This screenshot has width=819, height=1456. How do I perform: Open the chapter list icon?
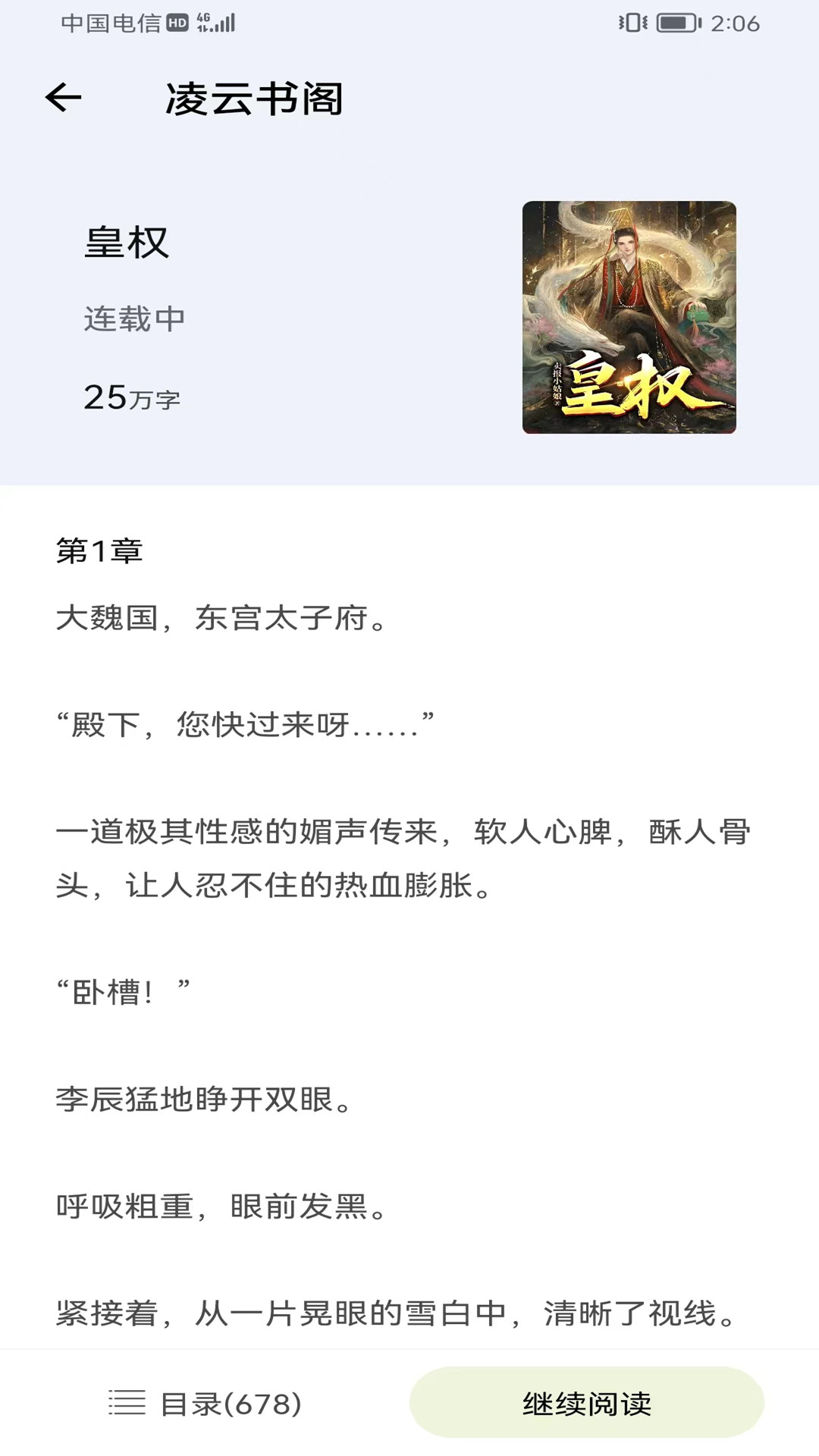(127, 1401)
